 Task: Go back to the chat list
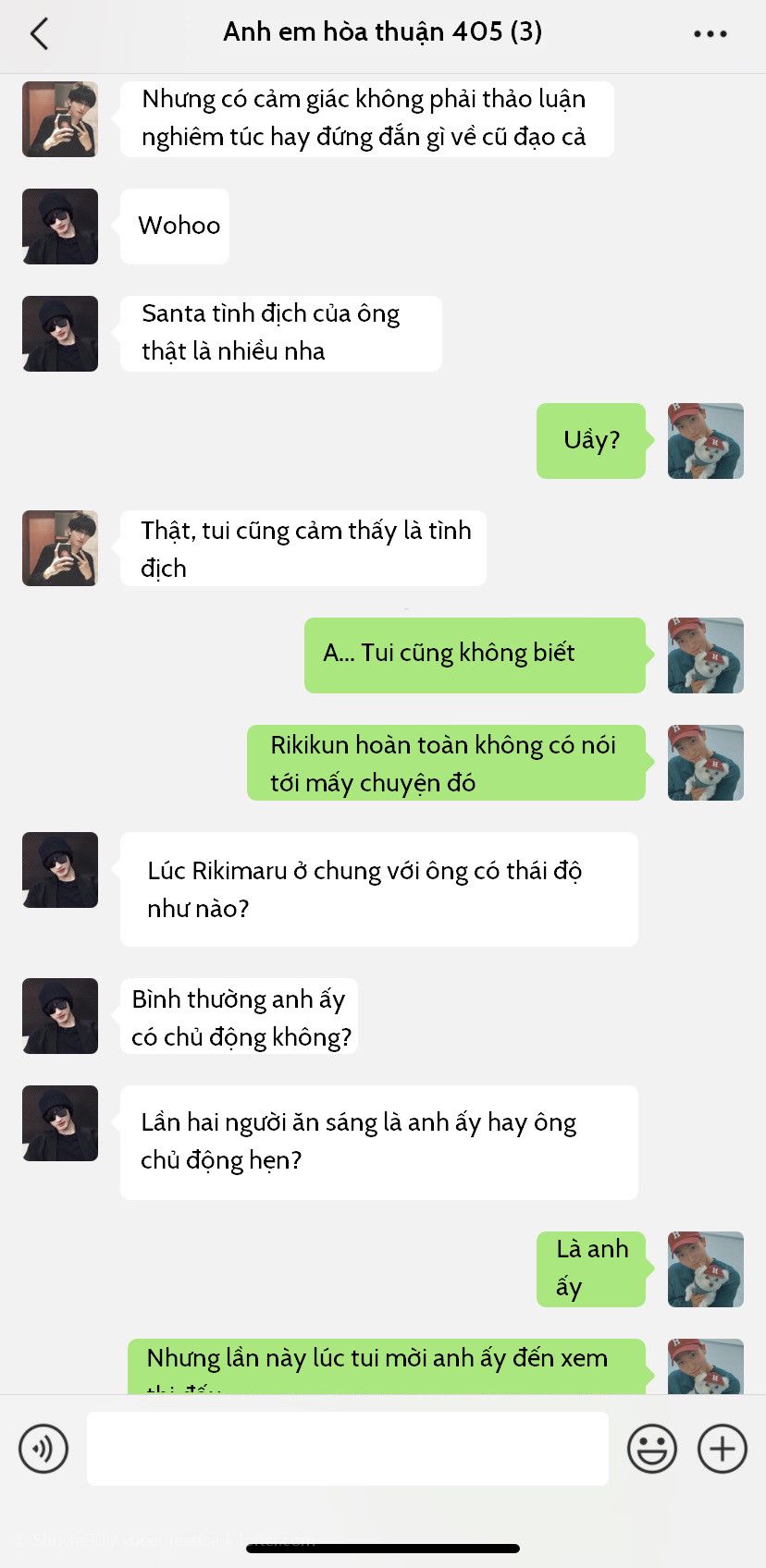pos(39,34)
